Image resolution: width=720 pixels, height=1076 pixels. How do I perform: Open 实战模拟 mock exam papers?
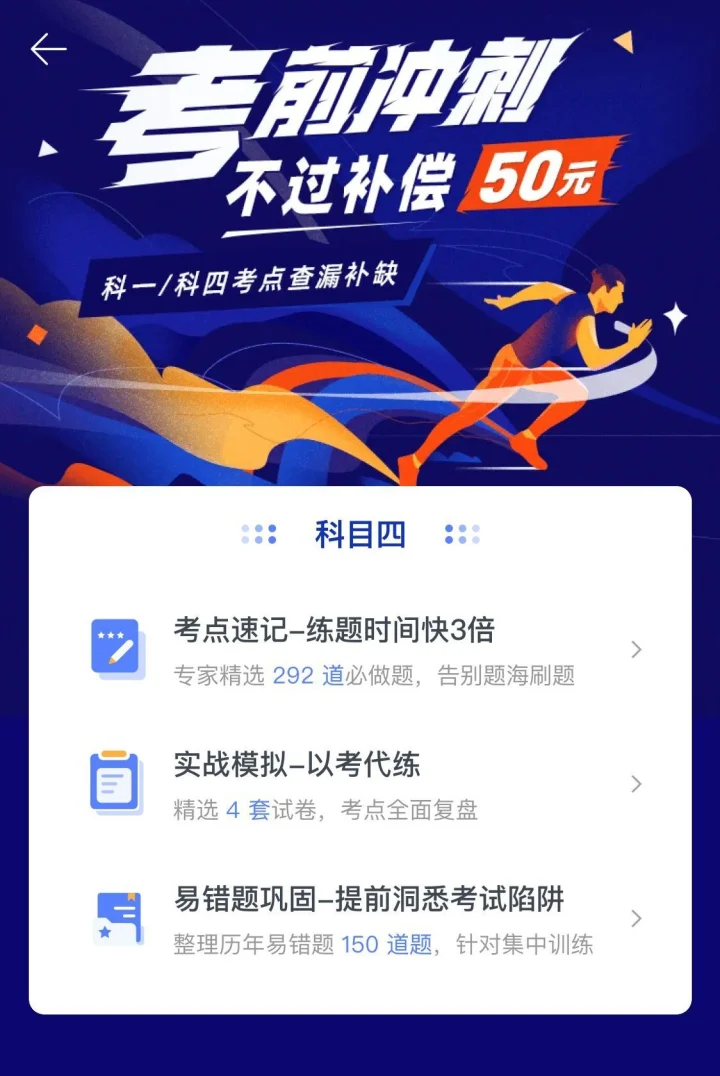coord(360,784)
